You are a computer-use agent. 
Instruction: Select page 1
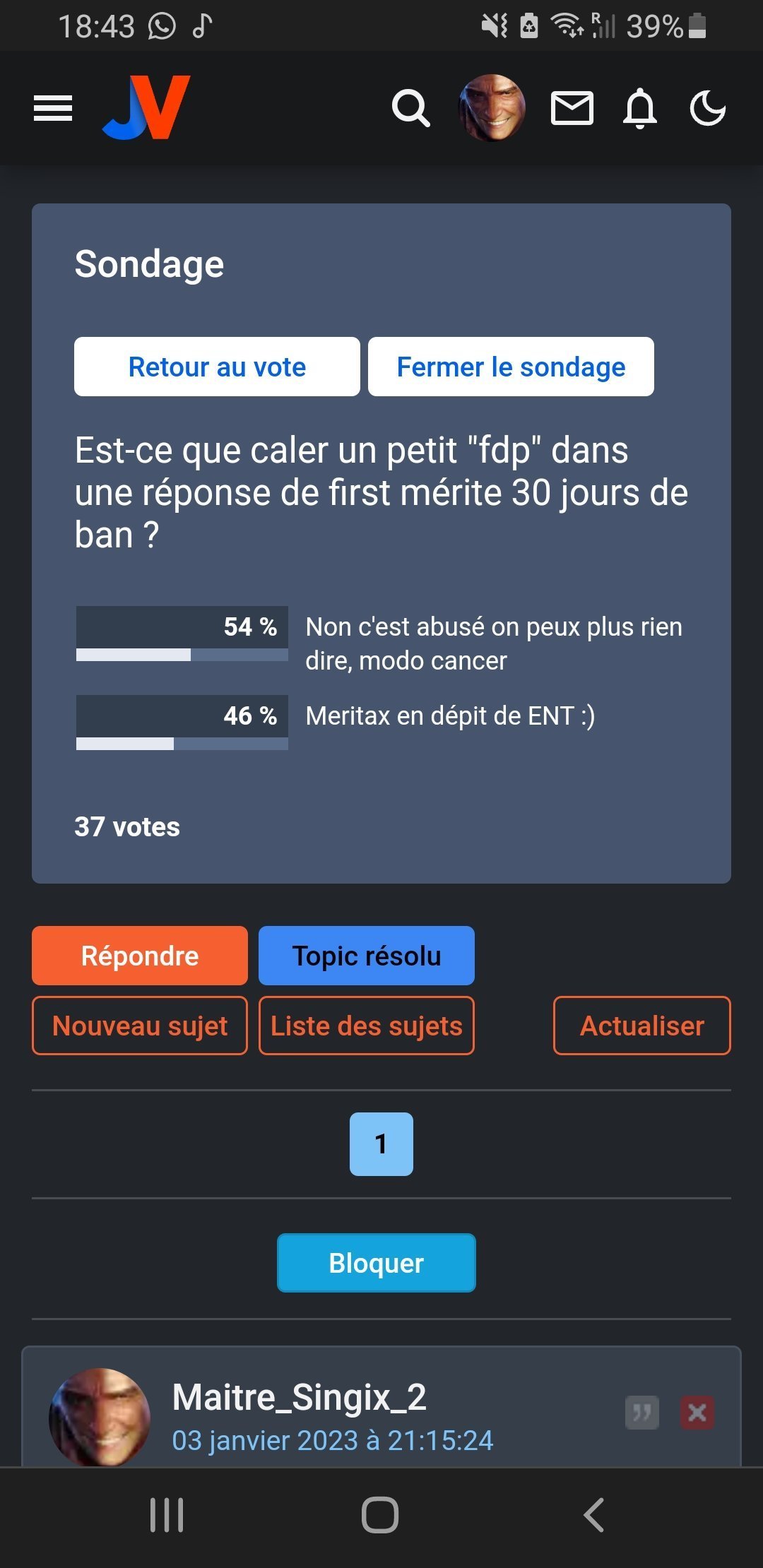[x=381, y=1144]
